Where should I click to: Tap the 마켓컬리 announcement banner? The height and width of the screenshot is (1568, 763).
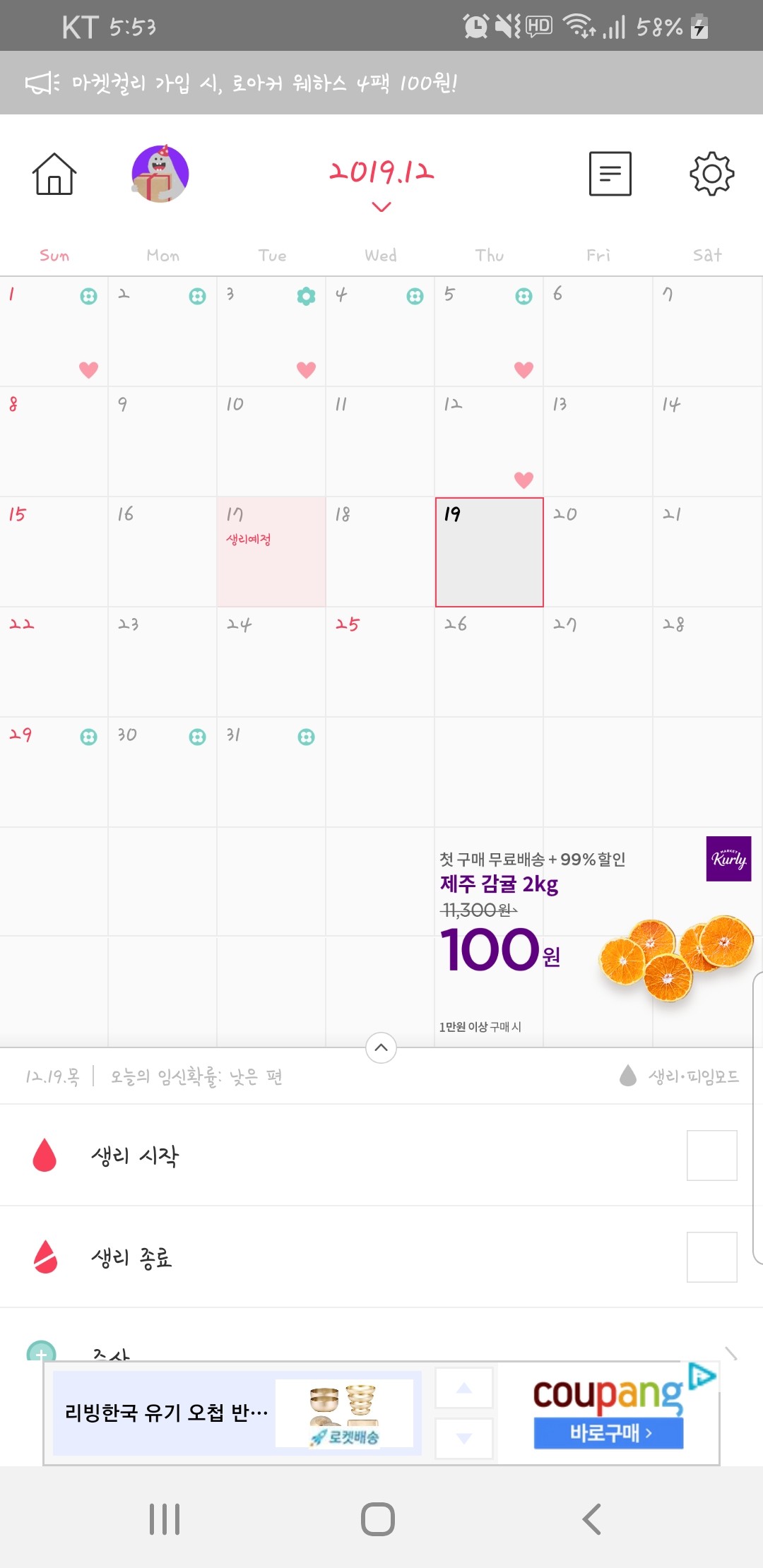click(381, 83)
